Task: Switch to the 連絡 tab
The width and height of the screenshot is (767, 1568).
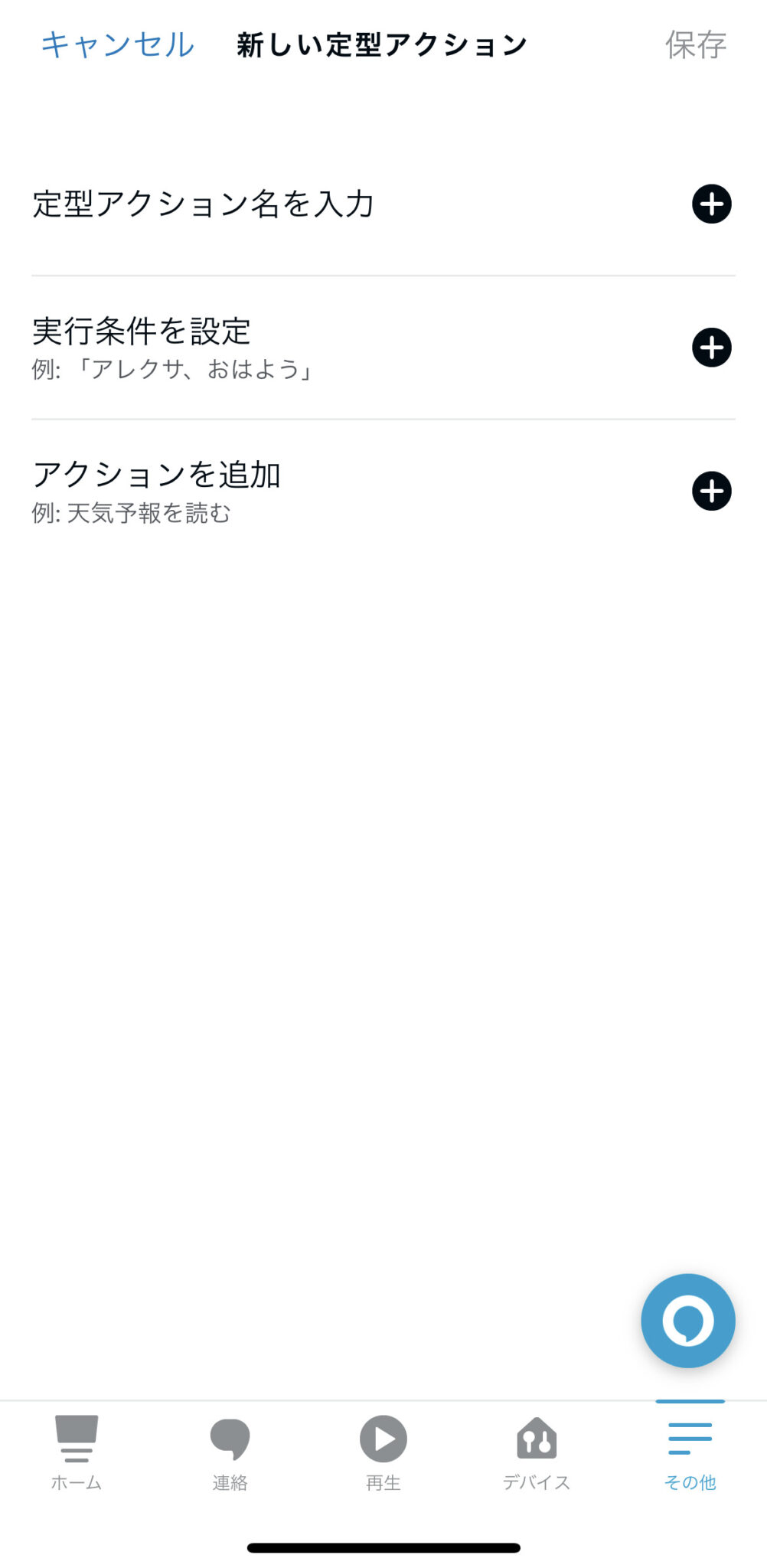Action: (x=230, y=1452)
